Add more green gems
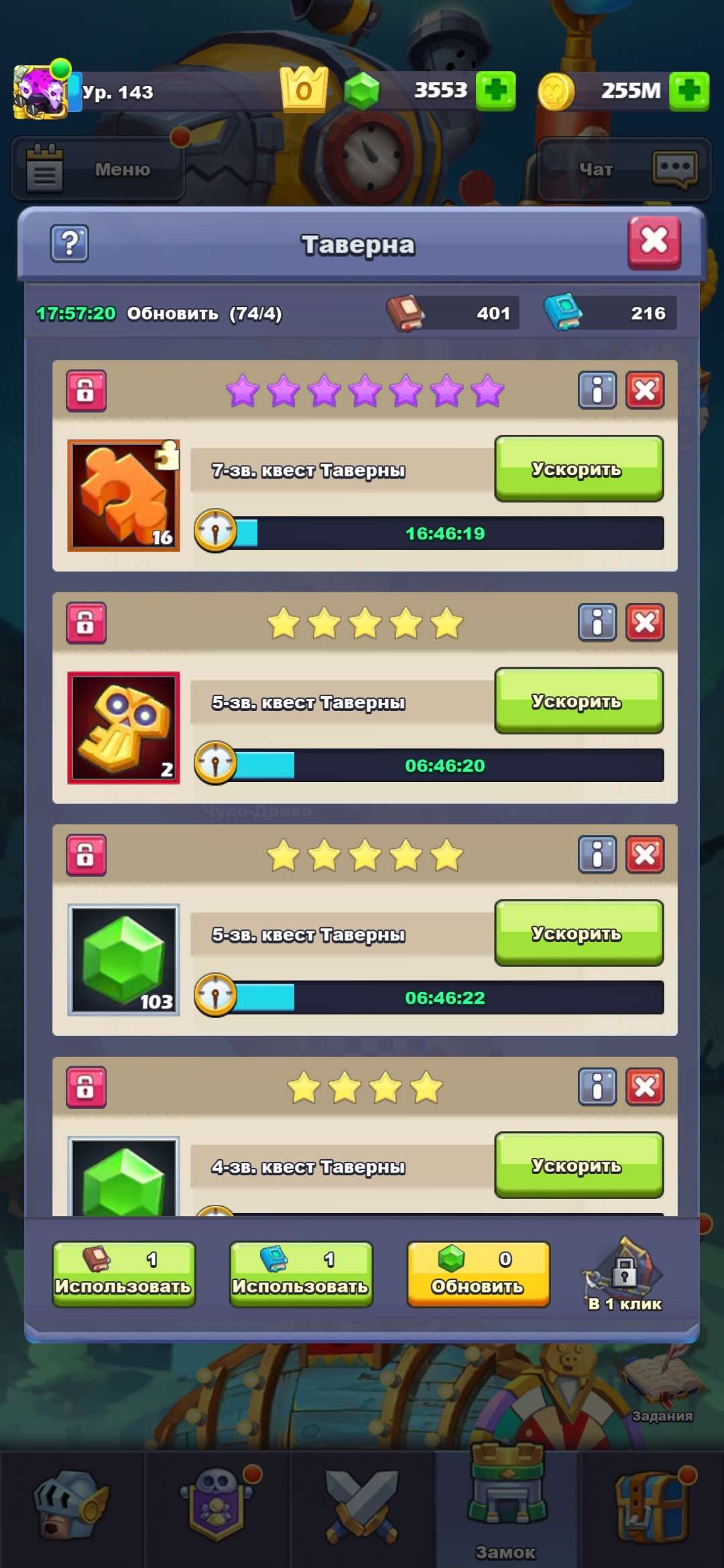 click(495, 90)
